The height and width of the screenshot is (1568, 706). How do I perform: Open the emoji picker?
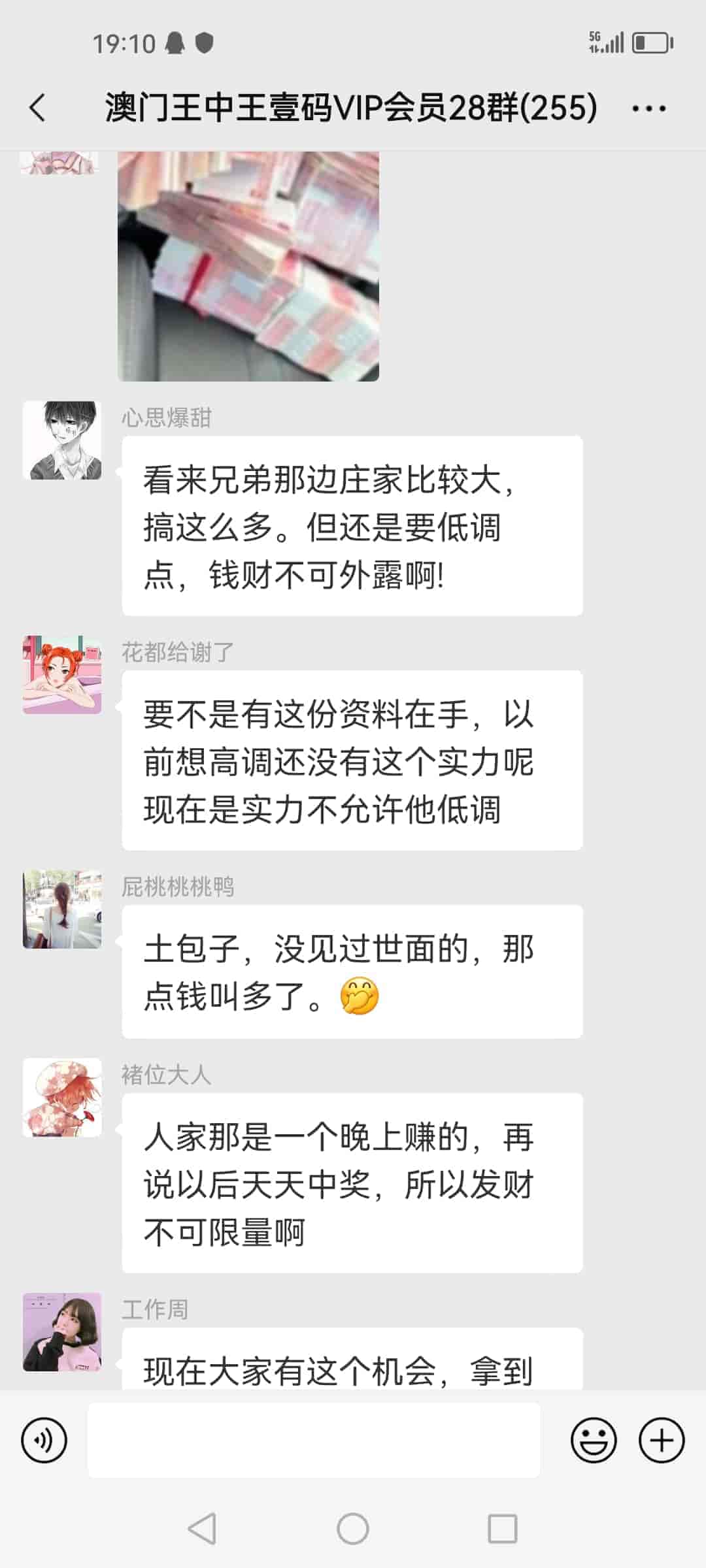pos(594,1440)
